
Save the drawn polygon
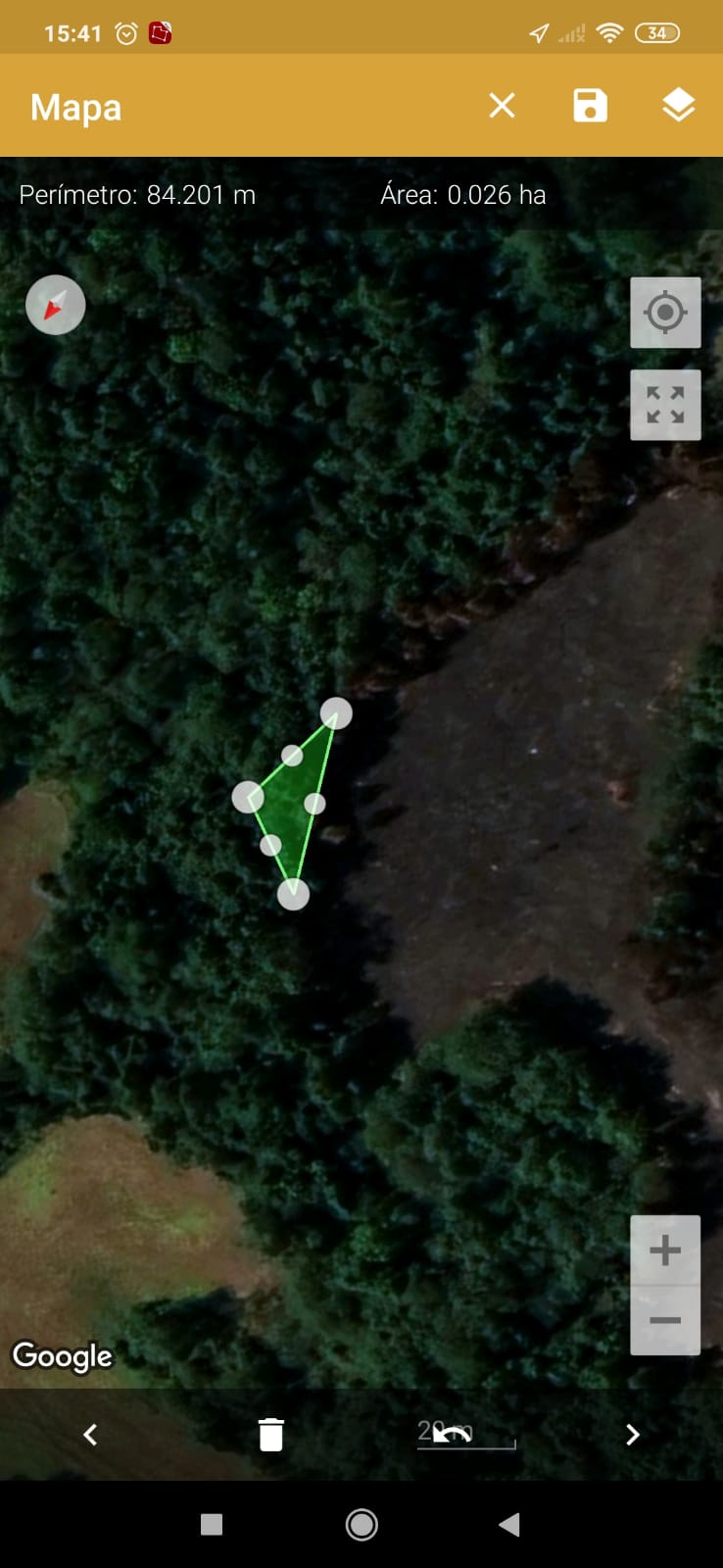(x=590, y=106)
